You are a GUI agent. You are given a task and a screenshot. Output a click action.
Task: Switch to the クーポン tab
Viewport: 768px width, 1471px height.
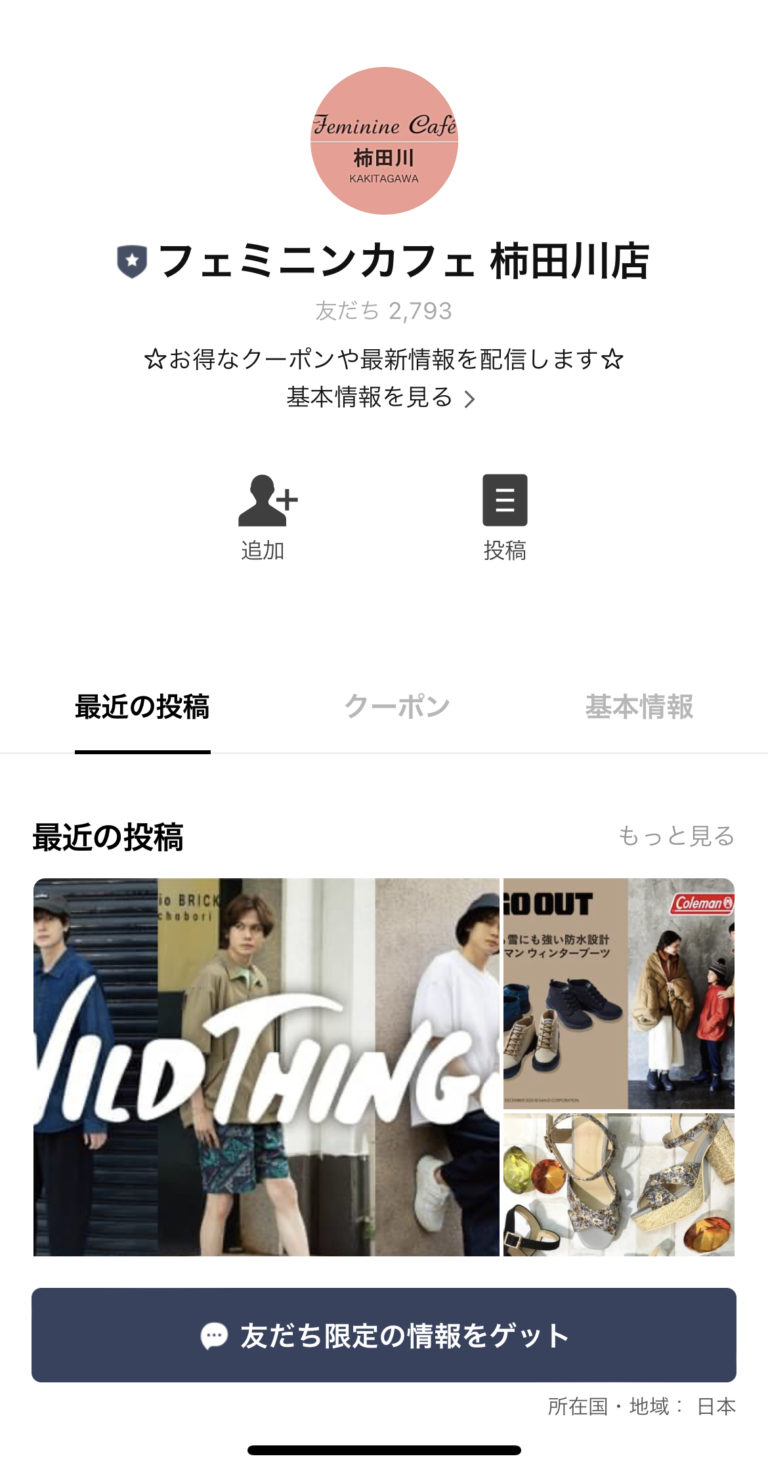(x=398, y=705)
